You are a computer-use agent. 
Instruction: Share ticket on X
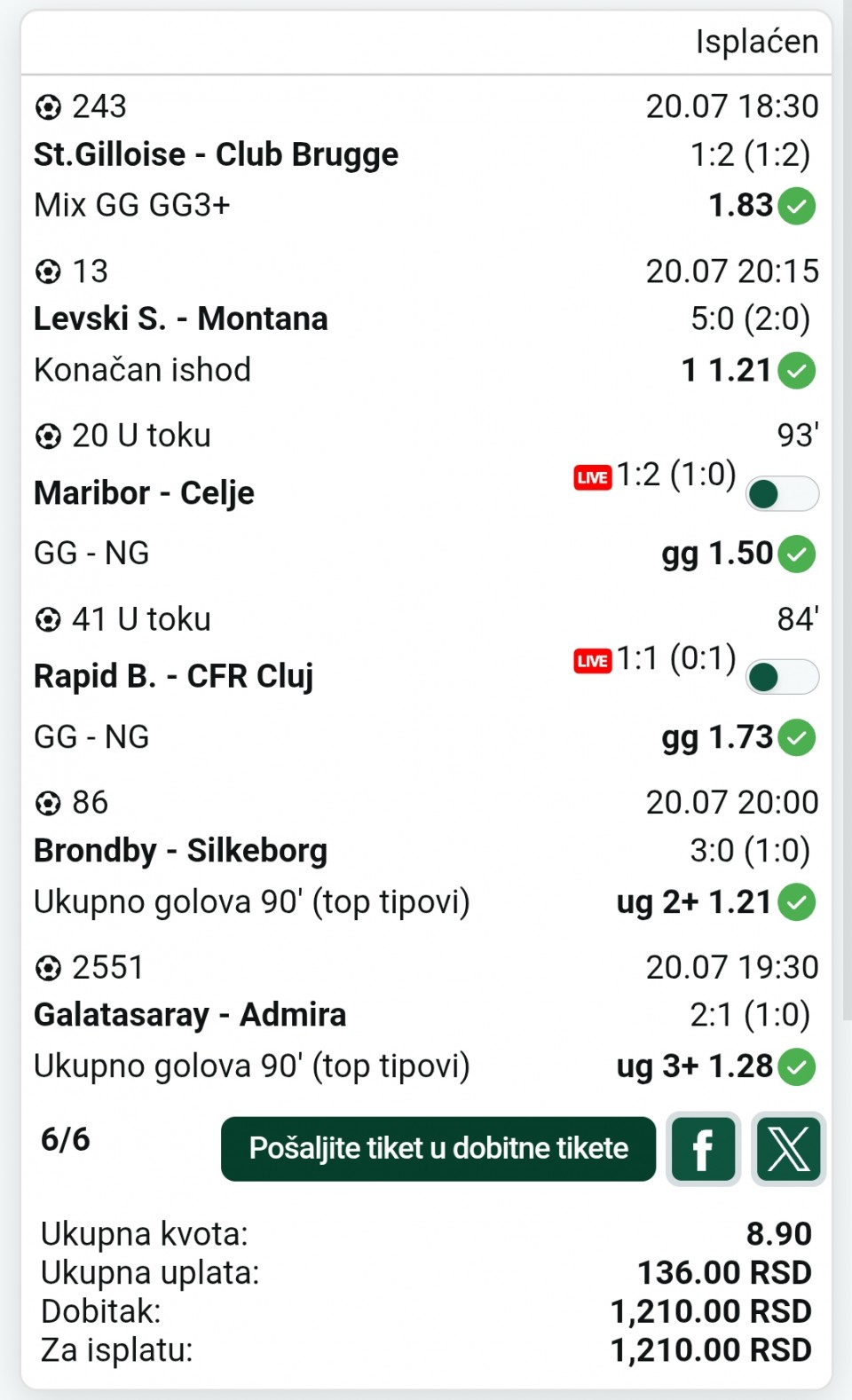click(788, 1149)
